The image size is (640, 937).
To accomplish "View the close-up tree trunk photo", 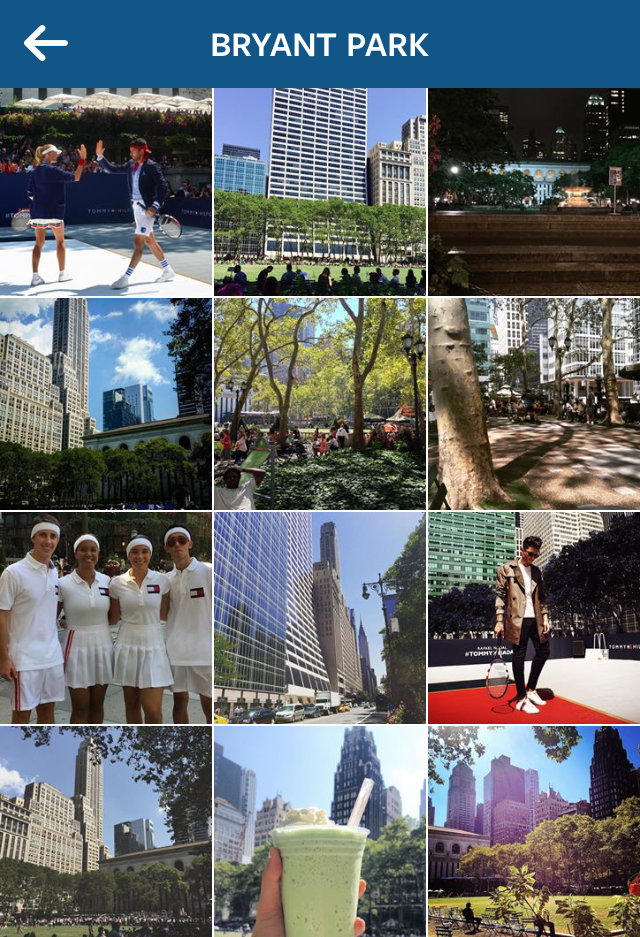I will click(x=534, y=404).
